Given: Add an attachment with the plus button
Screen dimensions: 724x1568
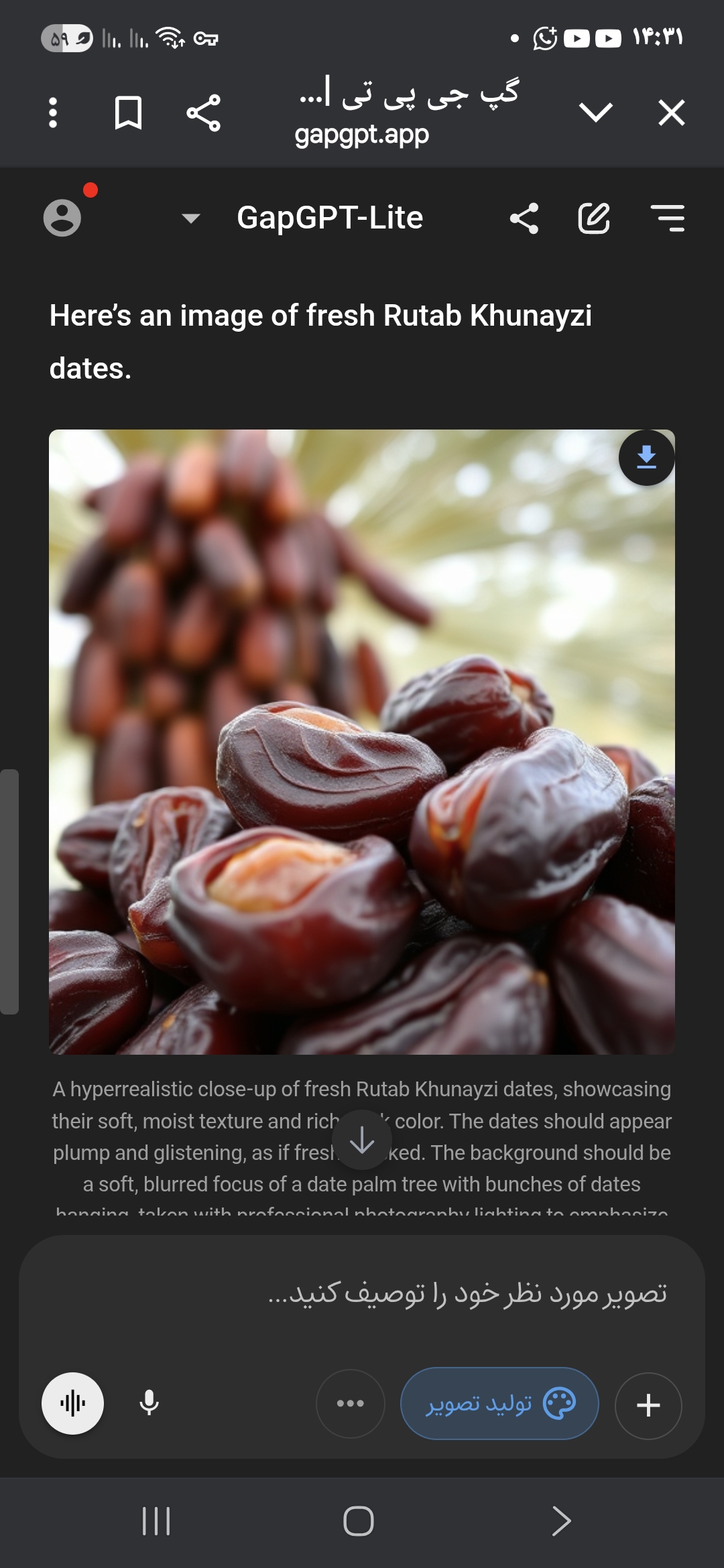Looking at the screenshot, I should [648, 1405].
